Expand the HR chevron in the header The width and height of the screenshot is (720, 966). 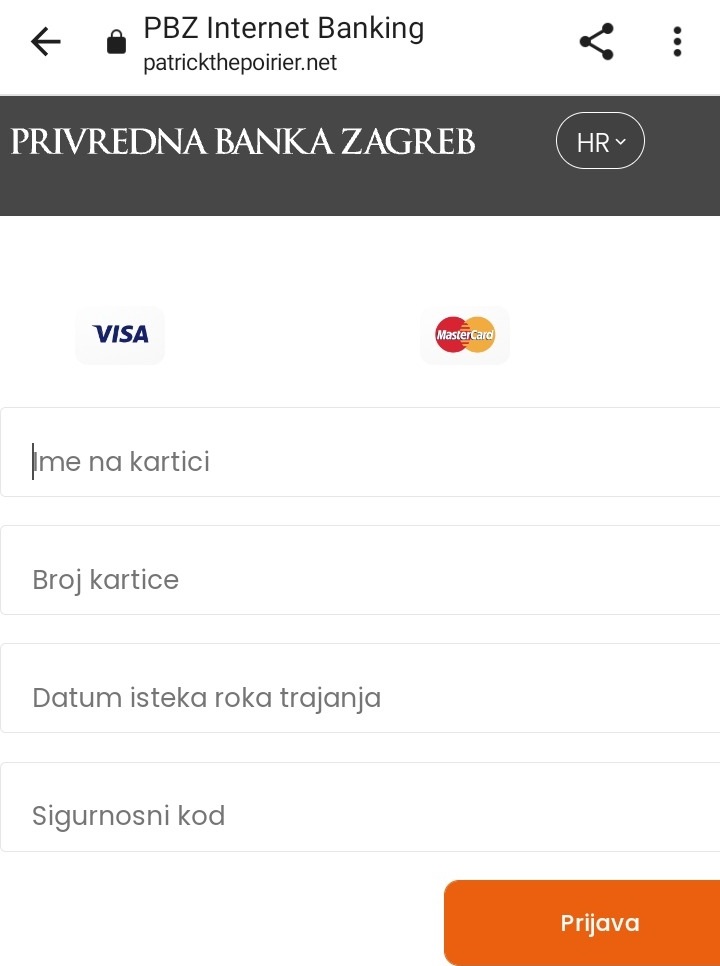(622, 141)
